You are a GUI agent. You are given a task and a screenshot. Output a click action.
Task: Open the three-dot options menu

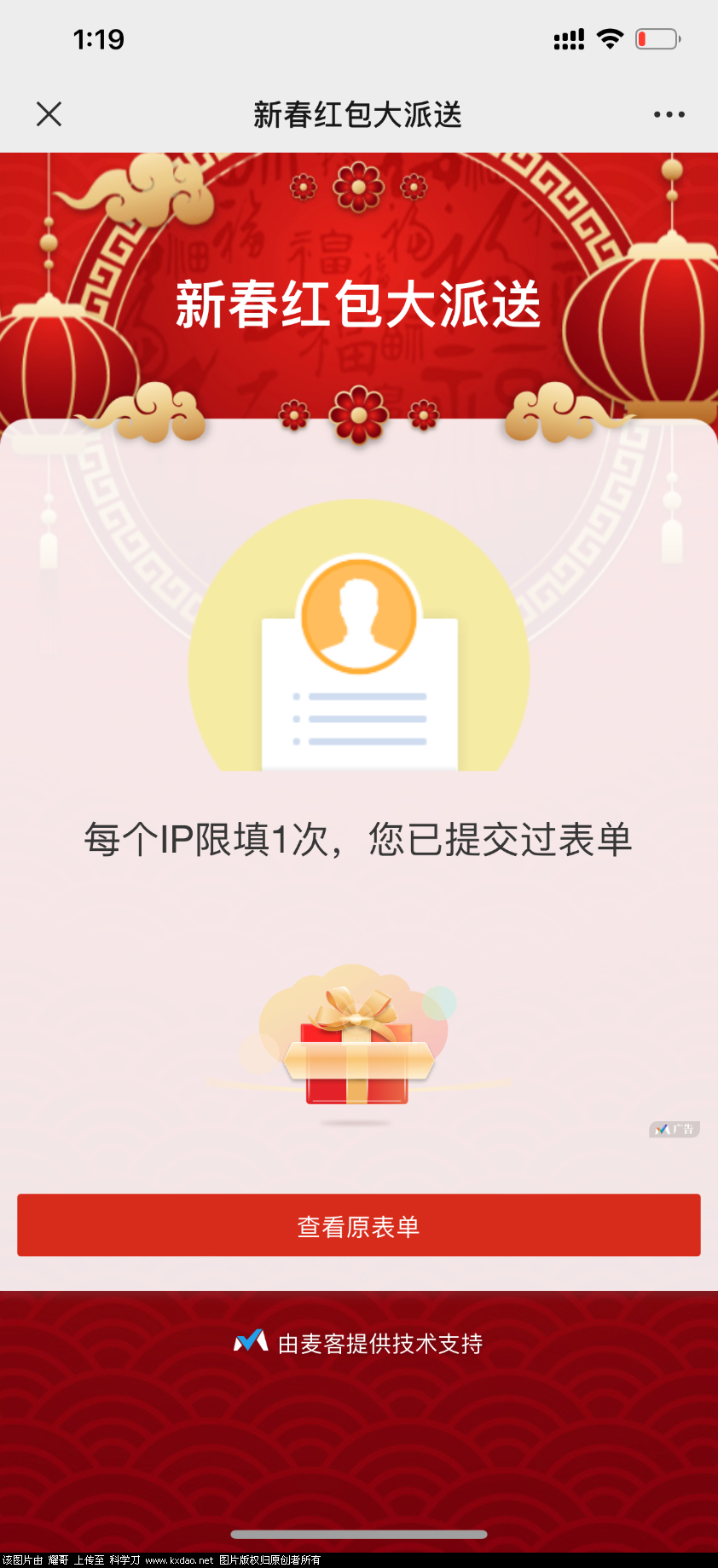669,114
